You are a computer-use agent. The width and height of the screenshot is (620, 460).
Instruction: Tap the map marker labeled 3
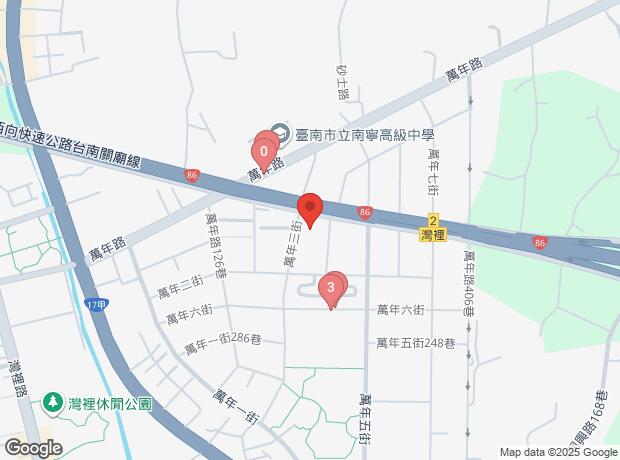point(331,289)
